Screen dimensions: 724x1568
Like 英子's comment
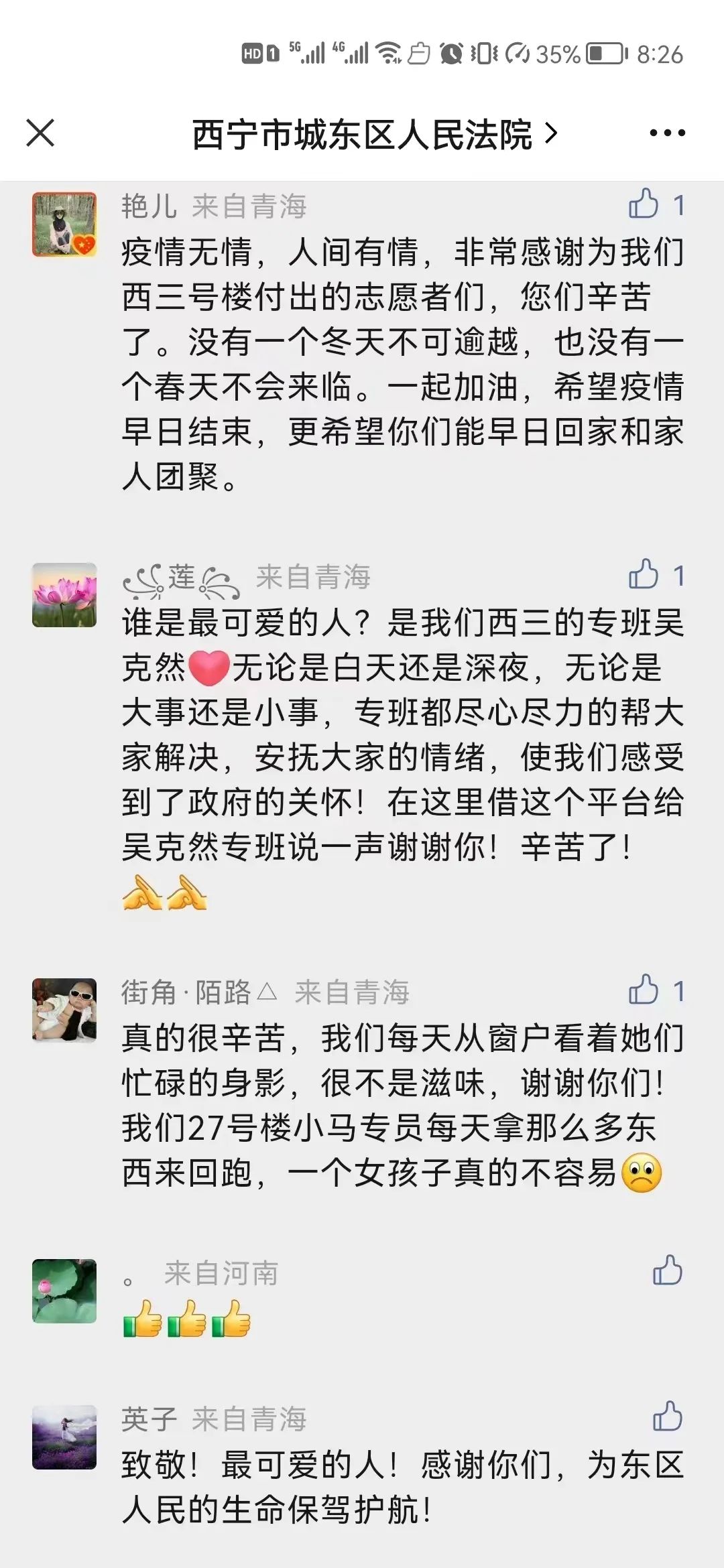(668, 1417)
